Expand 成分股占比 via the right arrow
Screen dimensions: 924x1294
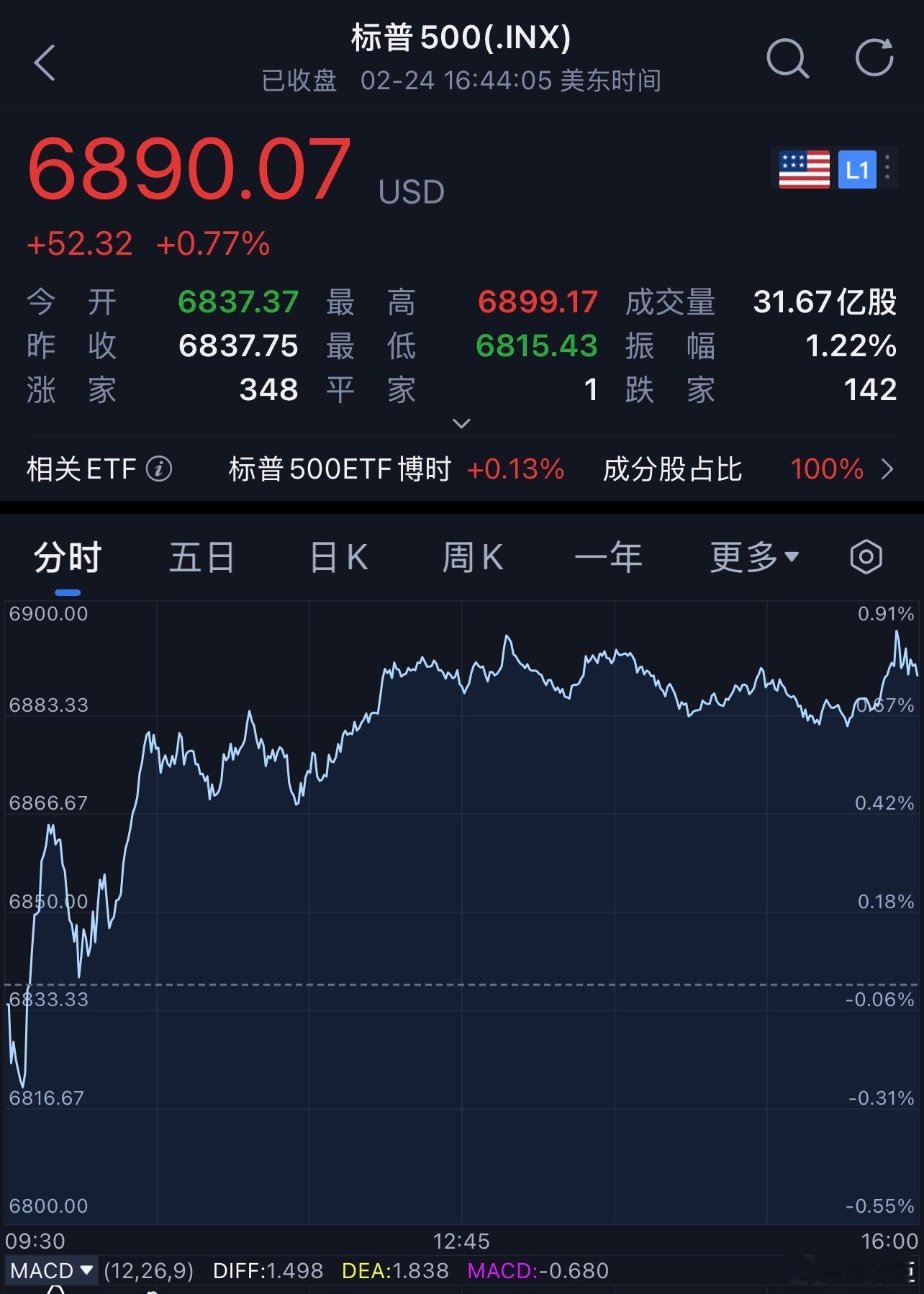tap(887, 469)
